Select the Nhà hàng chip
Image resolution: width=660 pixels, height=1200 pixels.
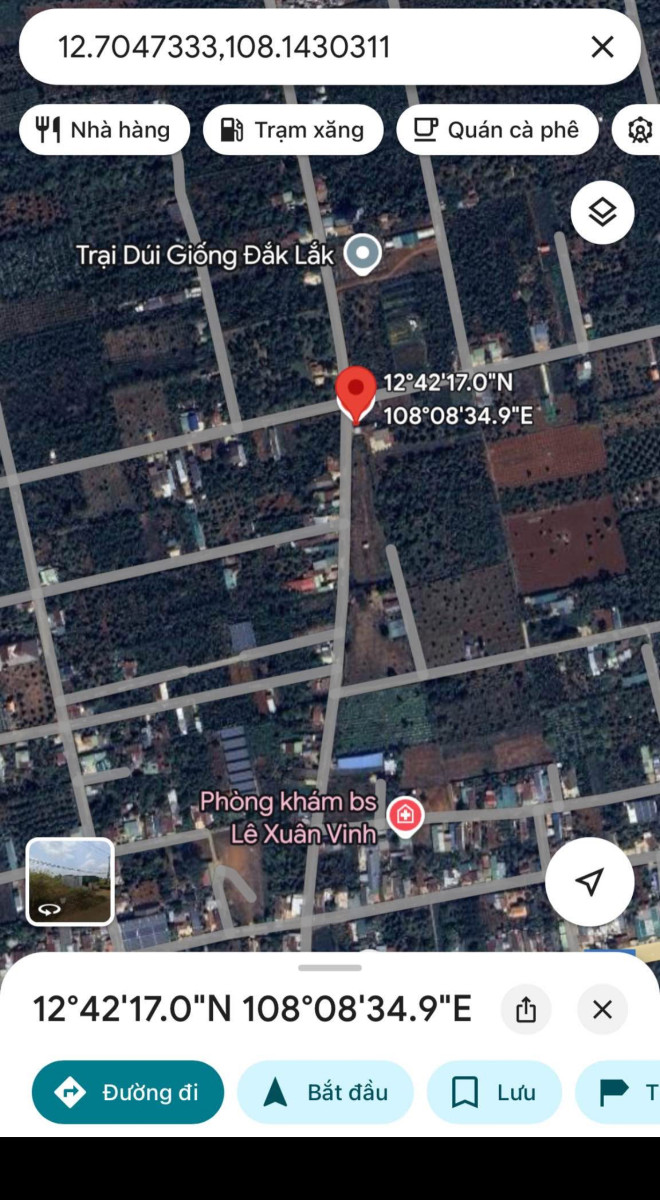point(104,130)
